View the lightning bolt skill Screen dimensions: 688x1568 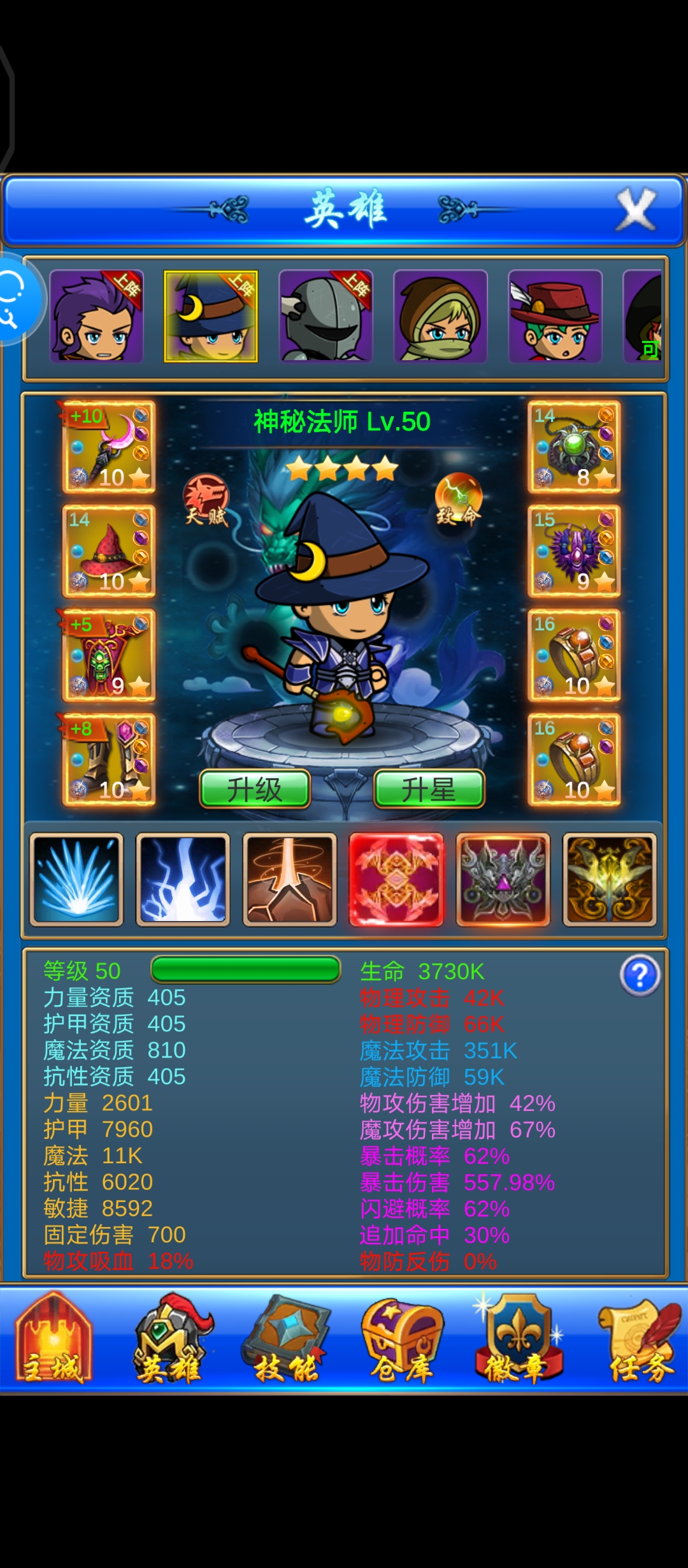pyautogui.click(x=183, y=880)
